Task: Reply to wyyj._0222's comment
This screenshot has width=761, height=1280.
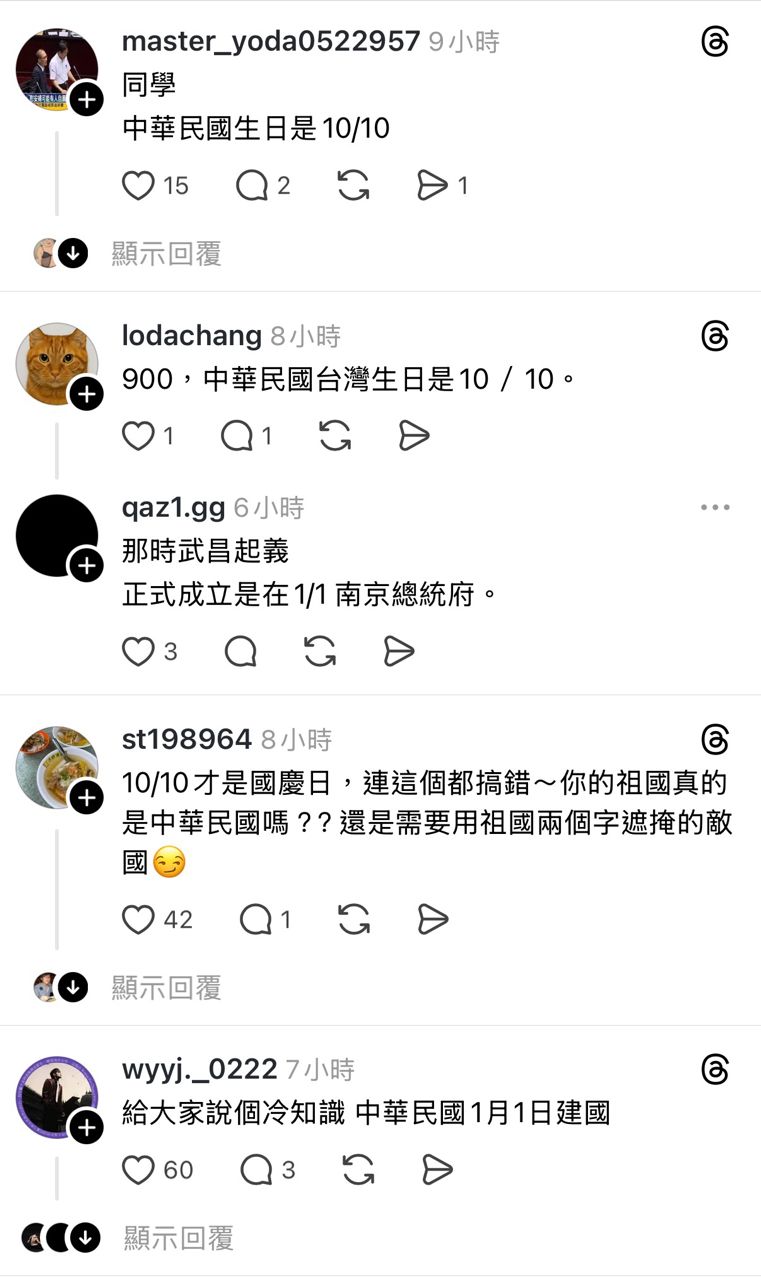Action: (x=257, y=1170)
